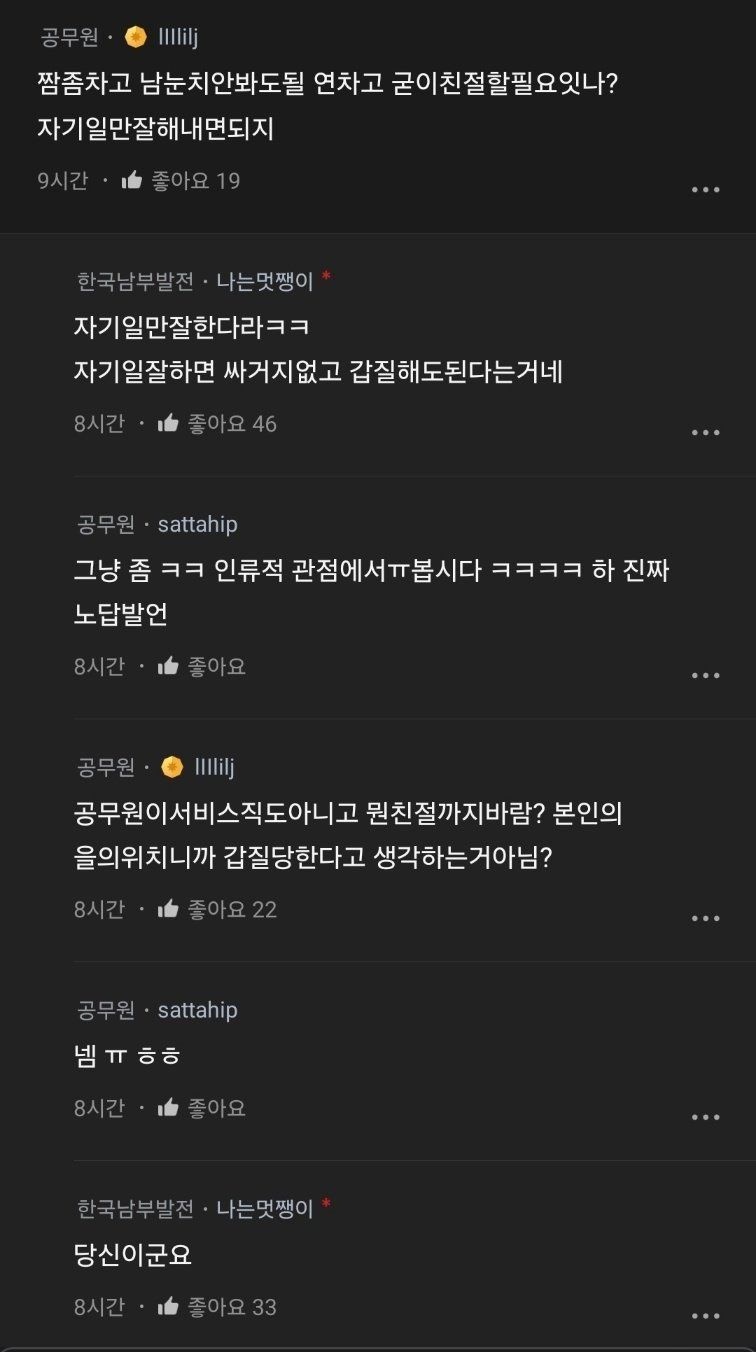Open options for sattahip's 노답발언 reply
Screen dimensions: 756x1352
[705, 675]
